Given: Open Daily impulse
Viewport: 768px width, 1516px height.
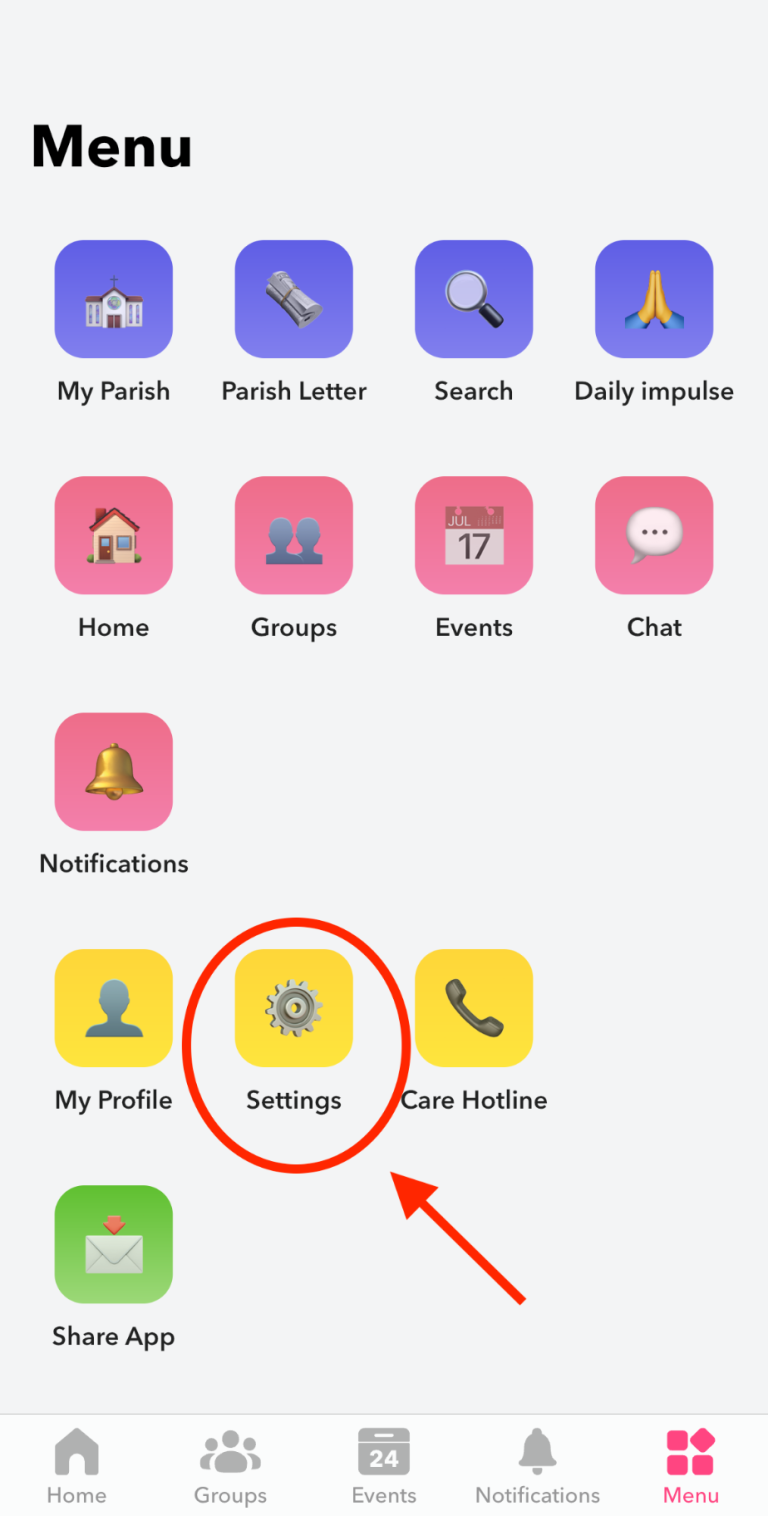Looking at the screenshot, I should coord(654,299).
